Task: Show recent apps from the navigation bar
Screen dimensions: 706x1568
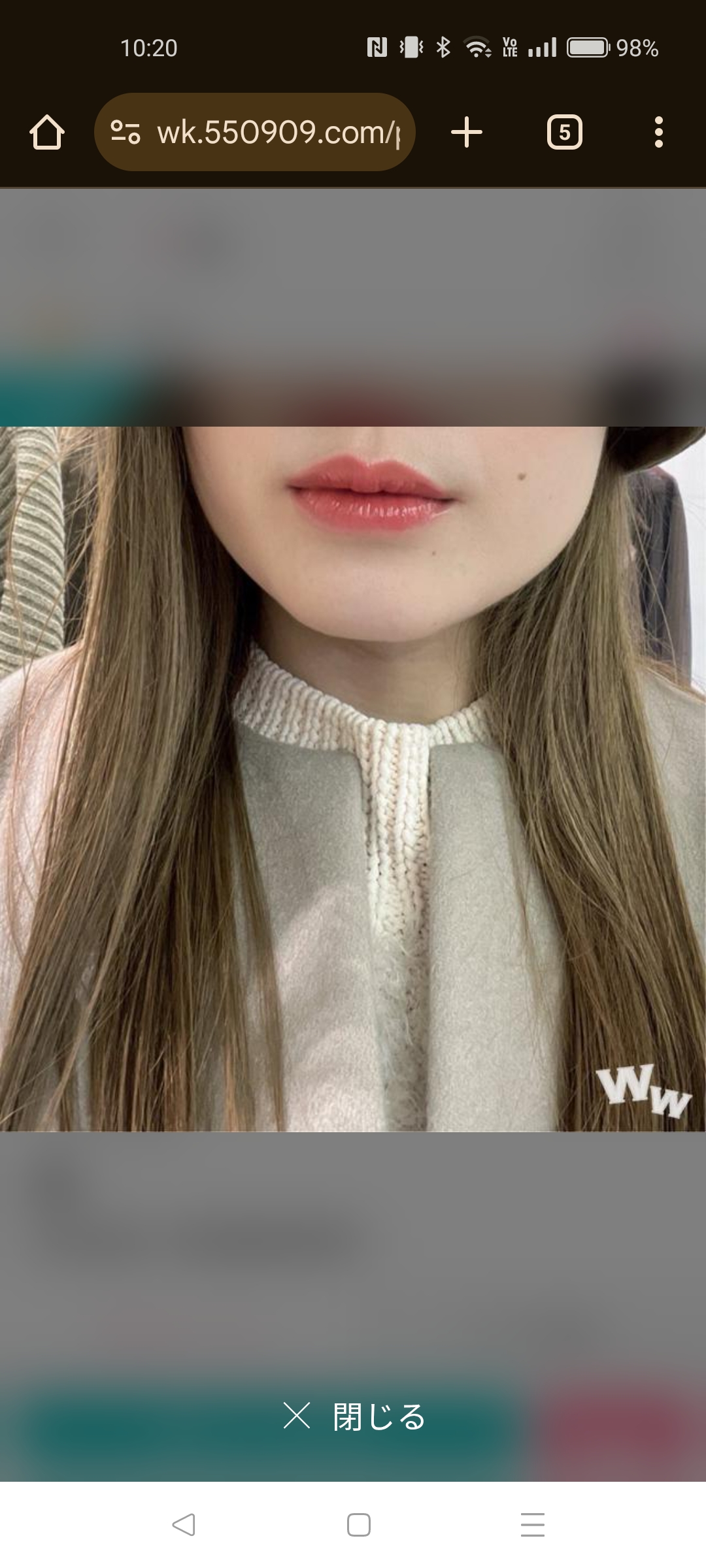Action: 532,1524
